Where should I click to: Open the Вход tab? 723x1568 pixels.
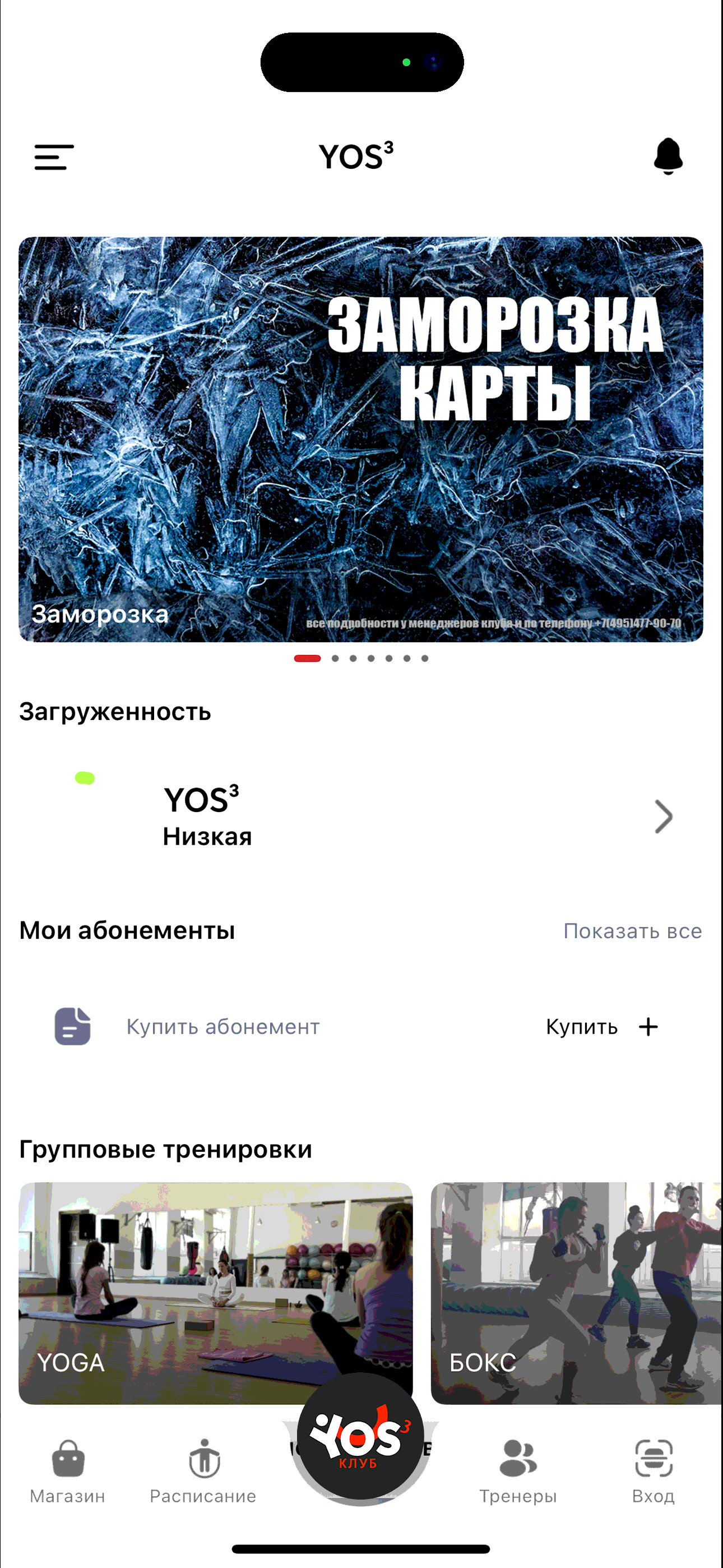click(654, 1471)
